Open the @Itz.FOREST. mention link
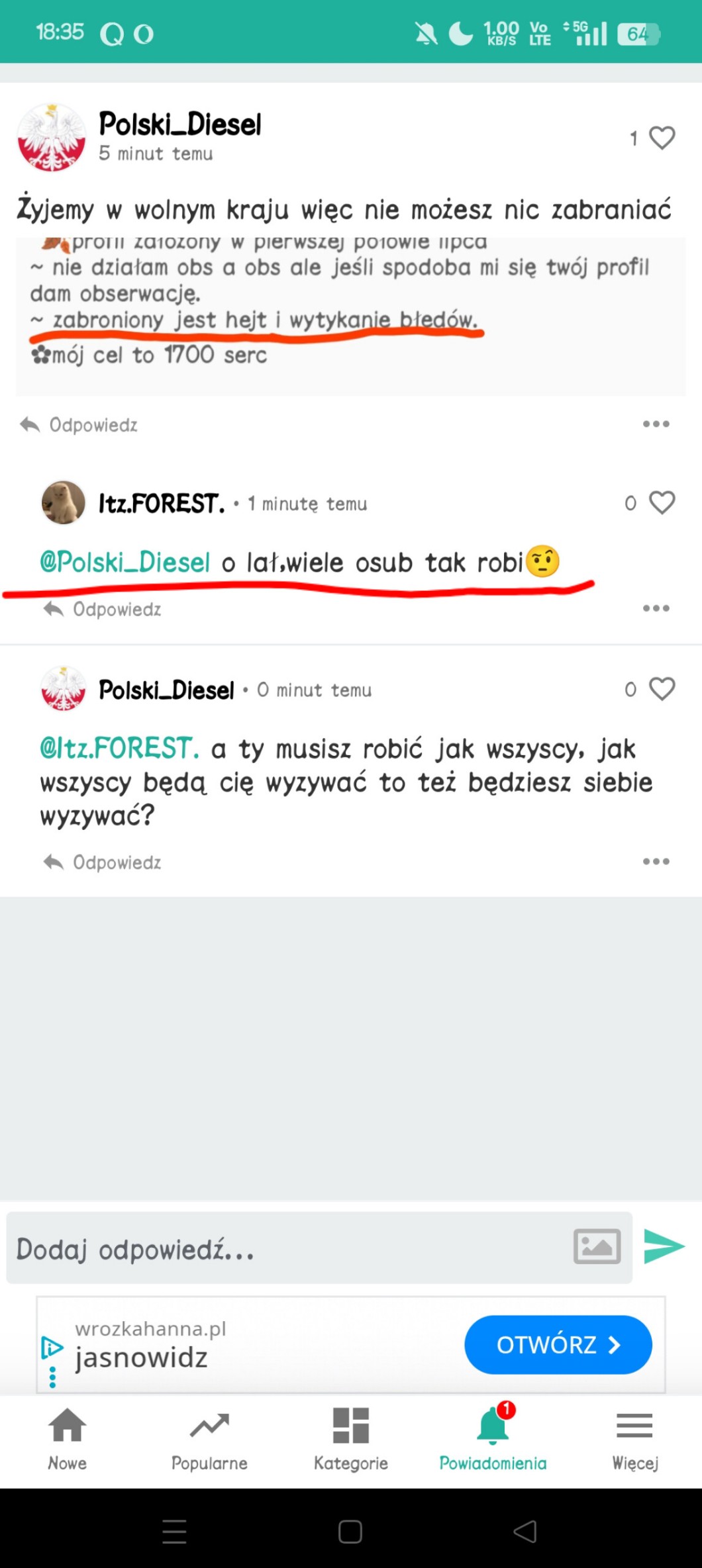Screen dimensions: 702x1568 coord(119,749)
